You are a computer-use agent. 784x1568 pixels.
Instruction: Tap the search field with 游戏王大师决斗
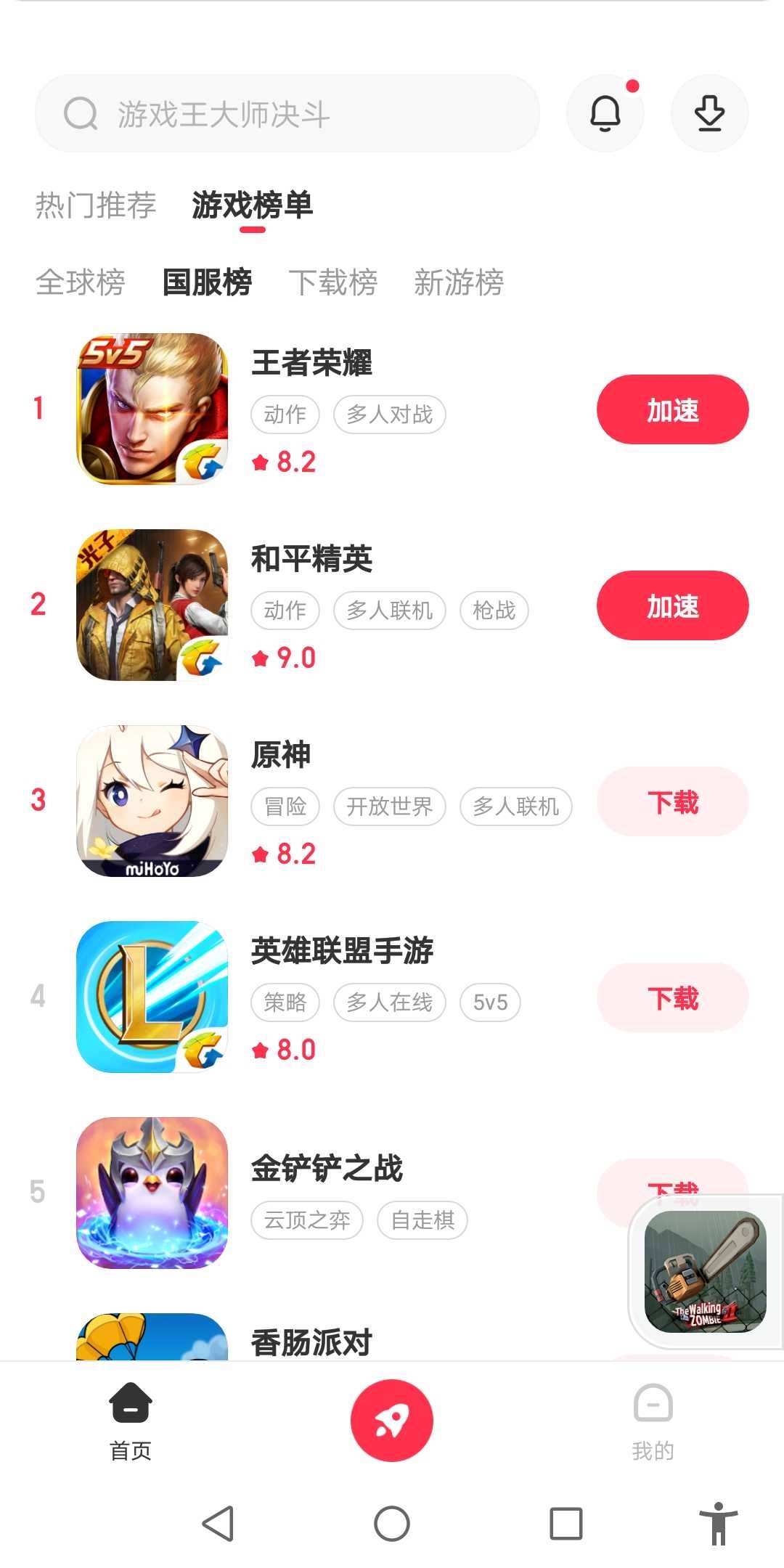pyautogui.click(x=287, y=113)
